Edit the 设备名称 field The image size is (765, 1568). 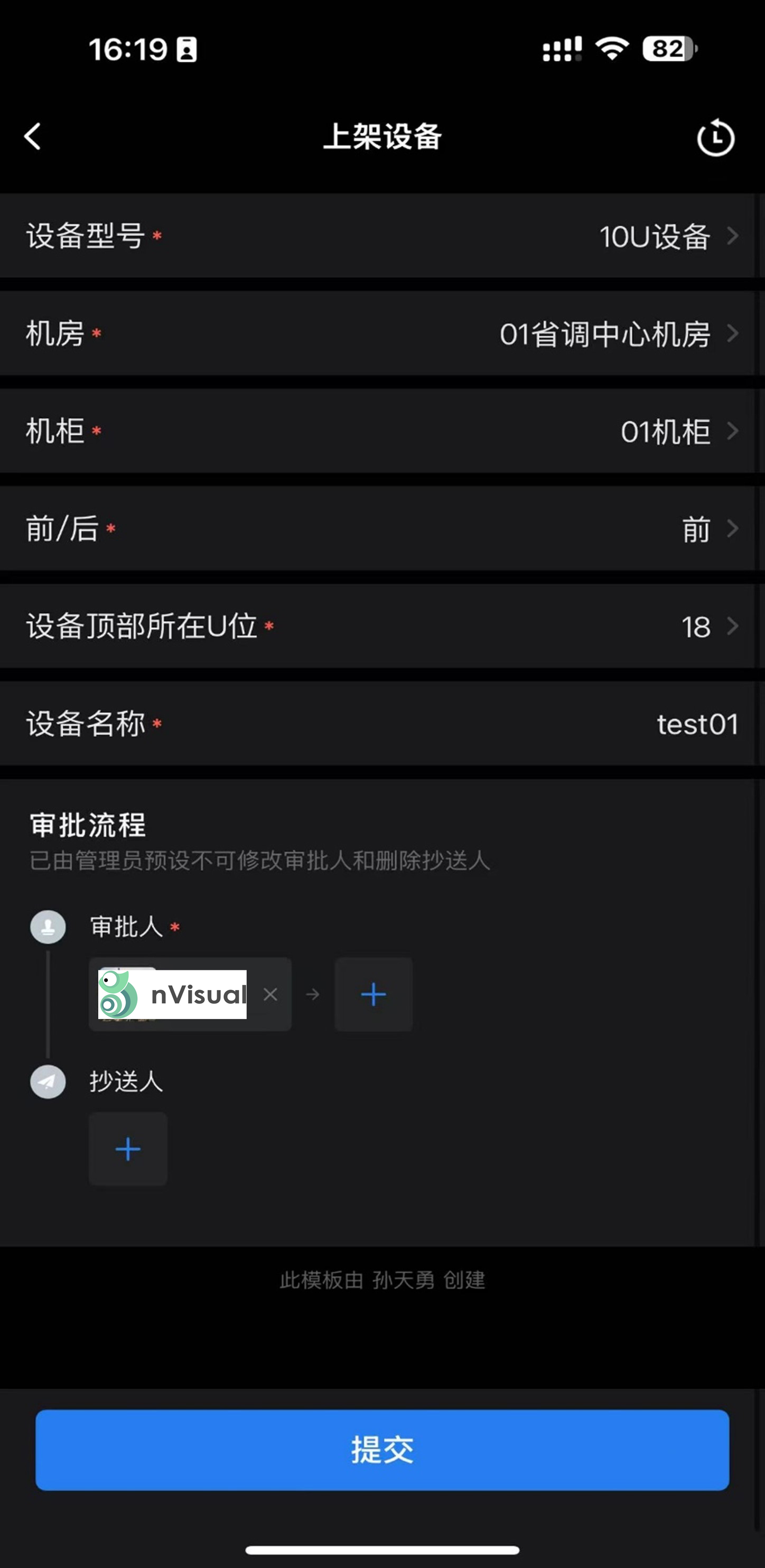click(x=696, y=724)
